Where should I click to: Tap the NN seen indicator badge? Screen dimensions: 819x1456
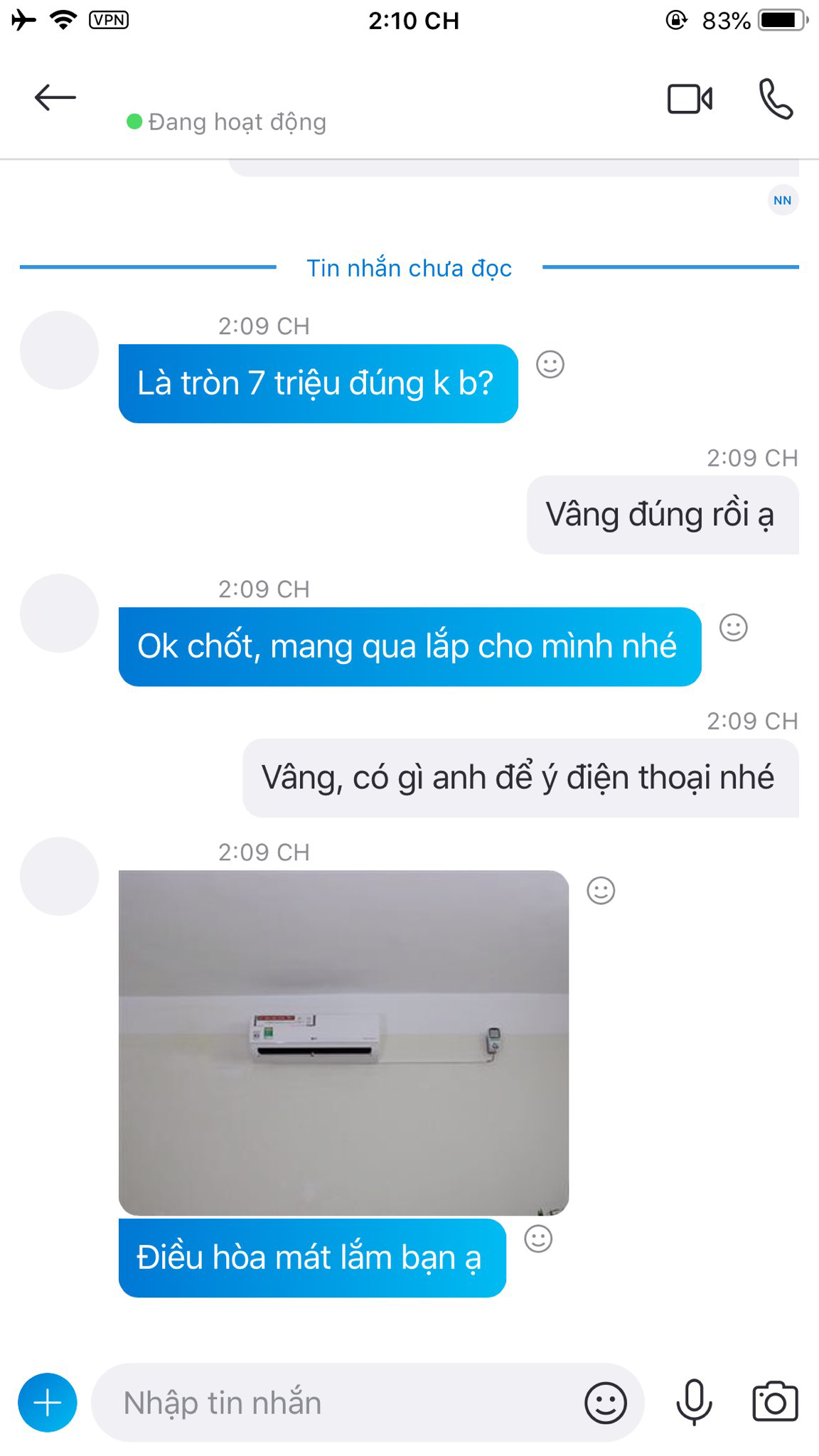point(782,200)
